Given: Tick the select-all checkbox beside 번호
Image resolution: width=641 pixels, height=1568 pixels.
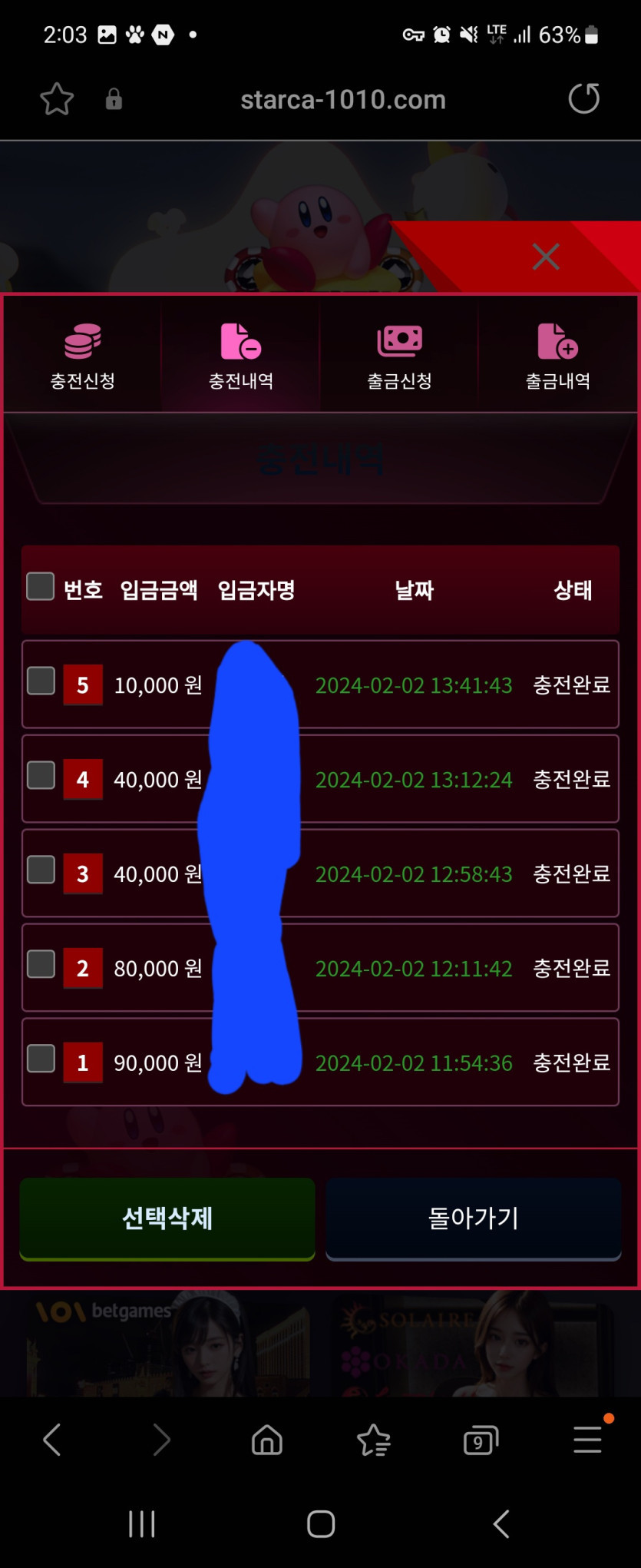Looking at the screenshot, I should (40, 586).
